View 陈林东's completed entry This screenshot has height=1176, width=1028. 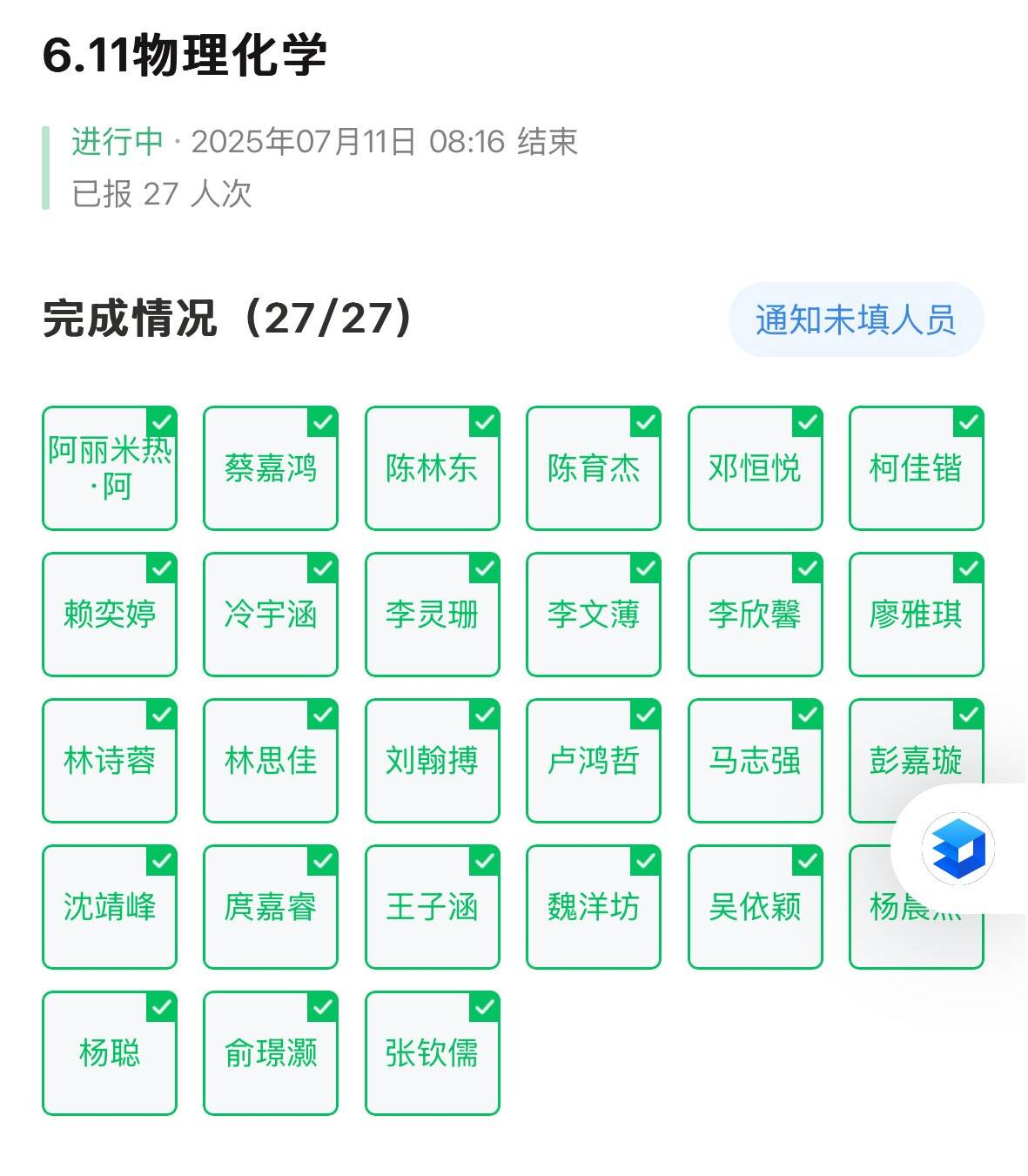pyautogui.click(x=432, y=468)
